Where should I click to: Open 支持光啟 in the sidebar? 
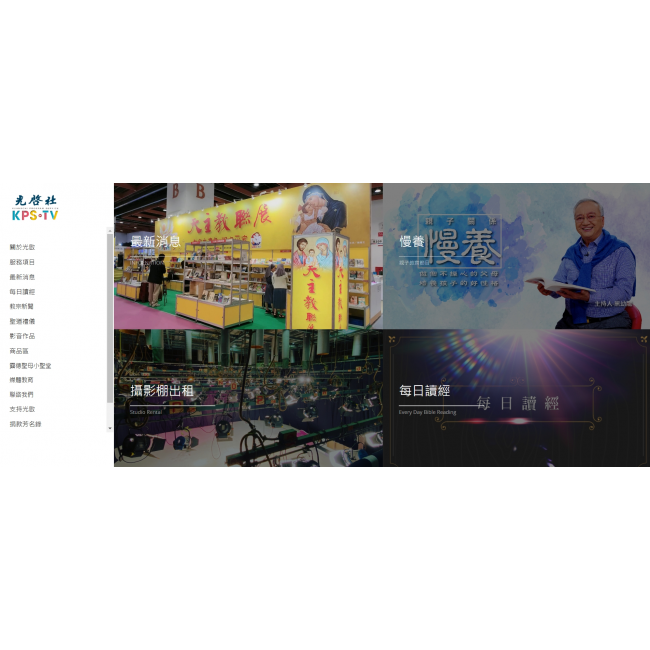22,409
